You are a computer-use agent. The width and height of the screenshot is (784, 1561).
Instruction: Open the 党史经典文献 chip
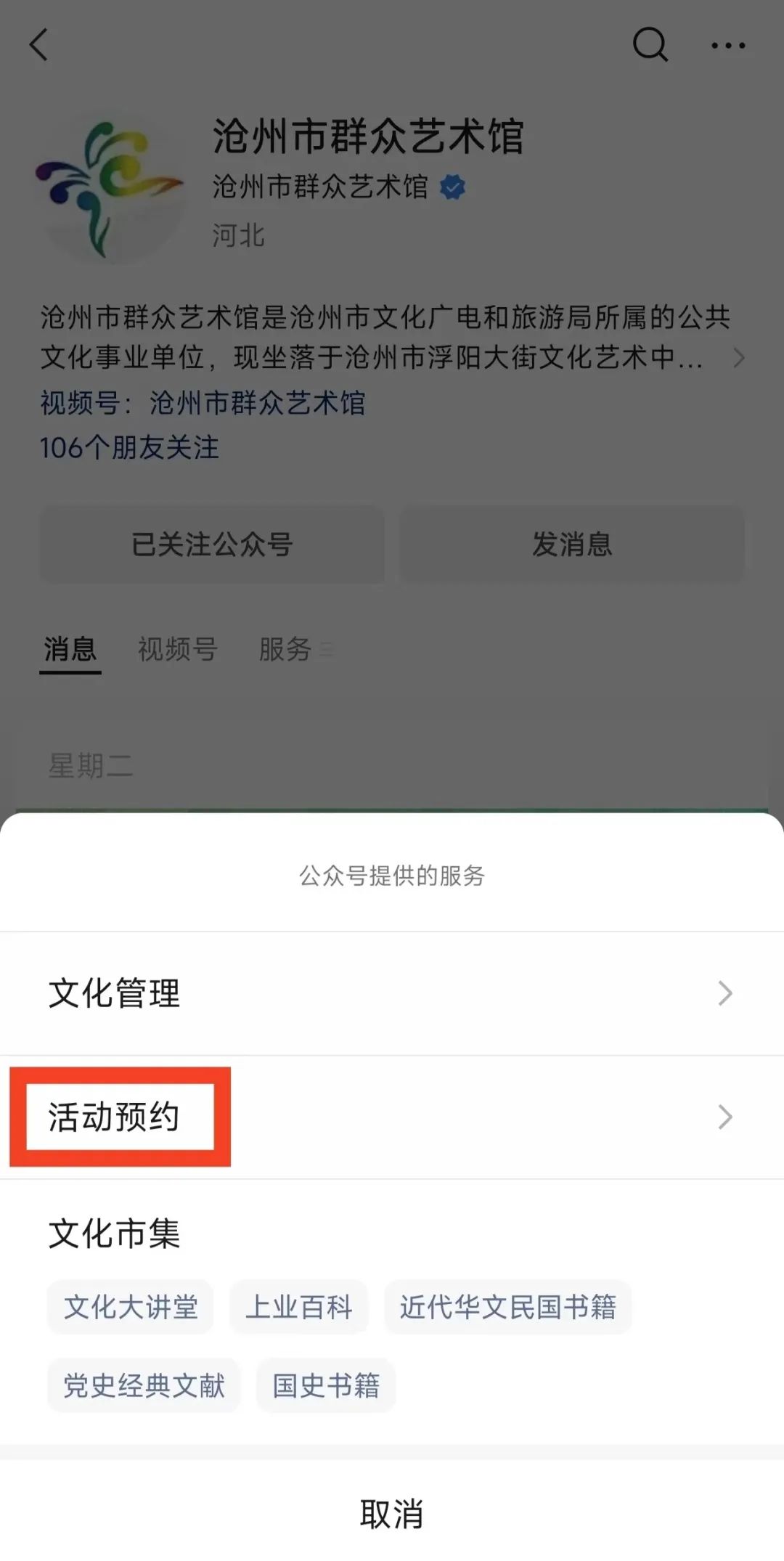coord(144,1385)
